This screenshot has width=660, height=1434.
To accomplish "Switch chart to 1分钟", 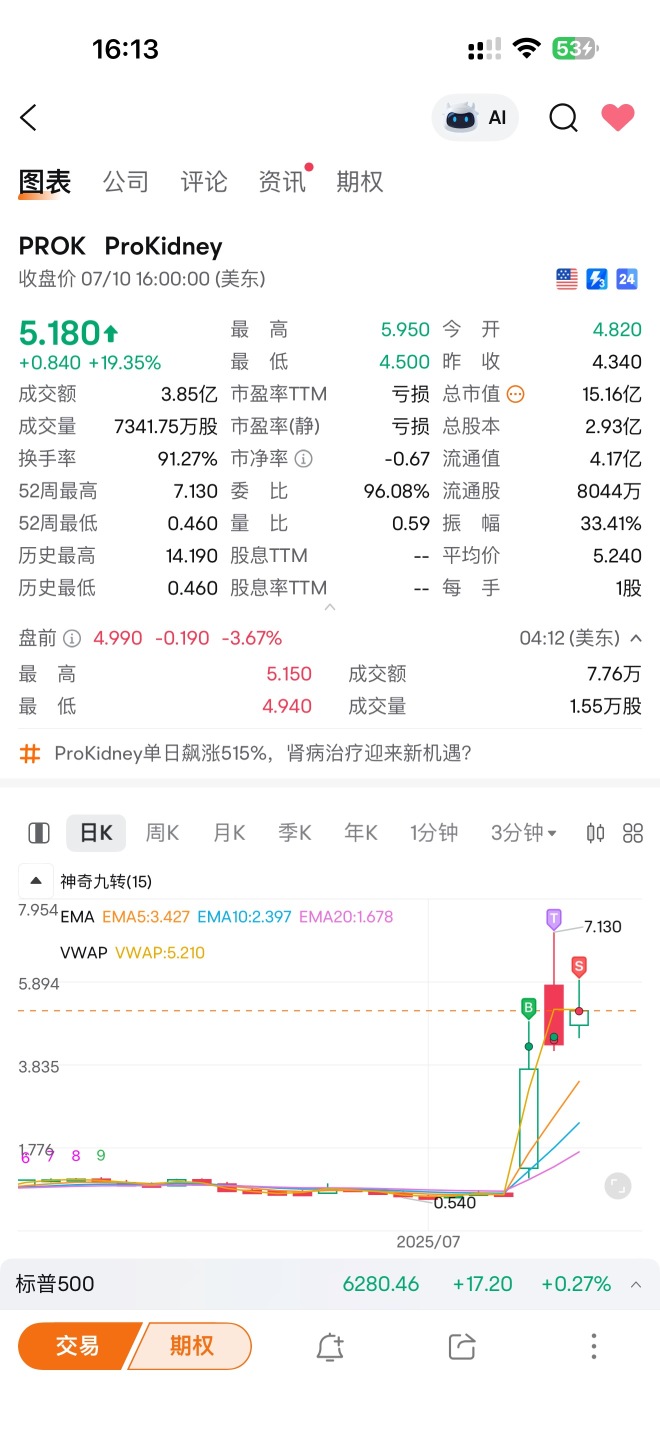I will click(x=433, y=832).
